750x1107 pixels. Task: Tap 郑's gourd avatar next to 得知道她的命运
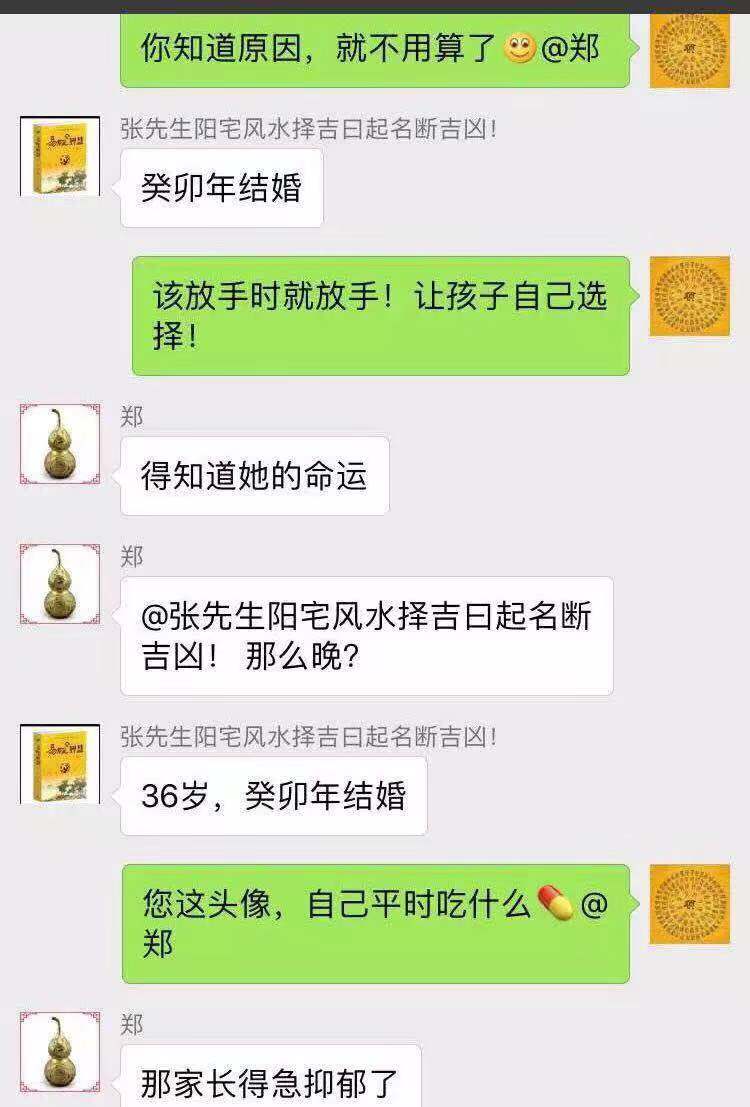click(x=60, y=445)
